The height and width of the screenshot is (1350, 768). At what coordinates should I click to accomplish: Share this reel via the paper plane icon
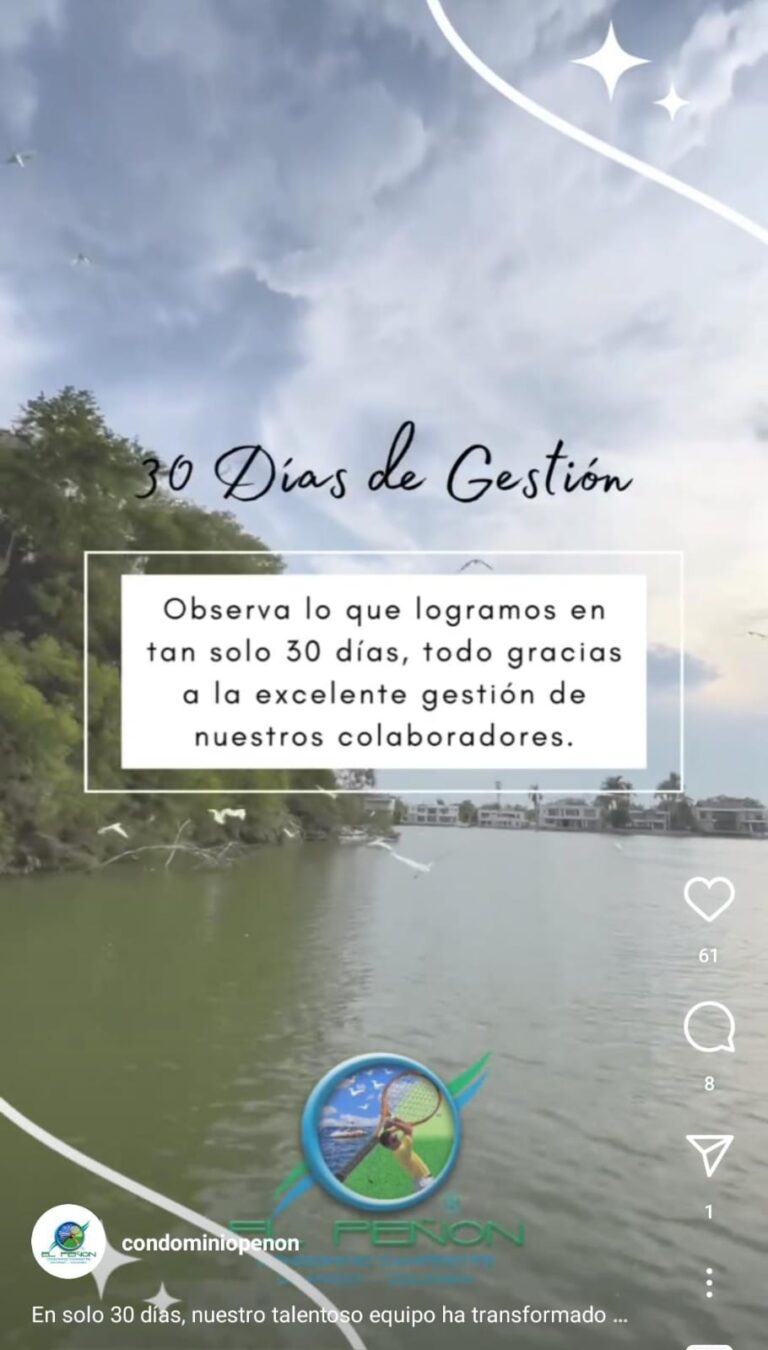coord(709,1155)
